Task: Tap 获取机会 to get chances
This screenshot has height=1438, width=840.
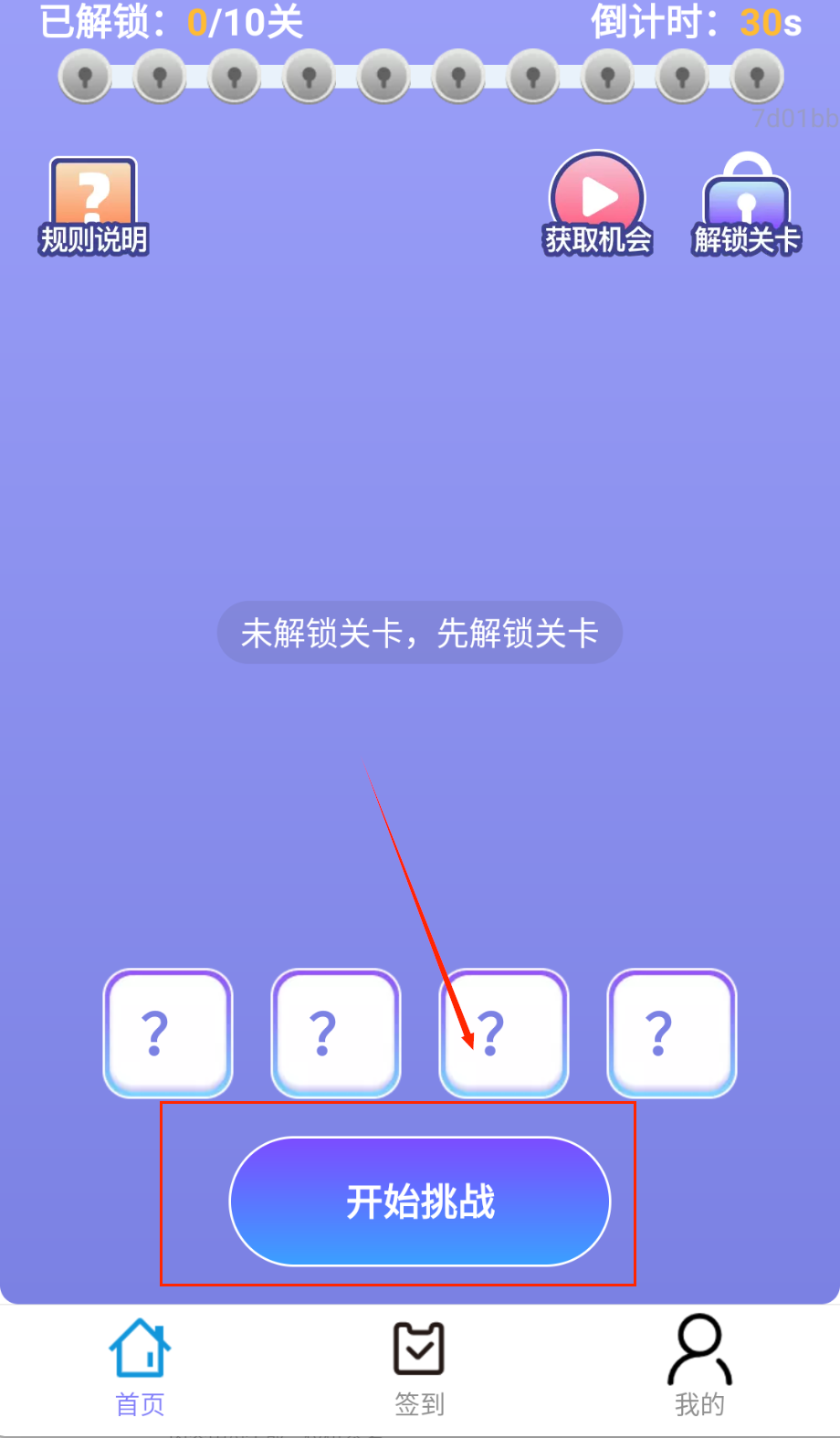Action: (x=598, y=205)
